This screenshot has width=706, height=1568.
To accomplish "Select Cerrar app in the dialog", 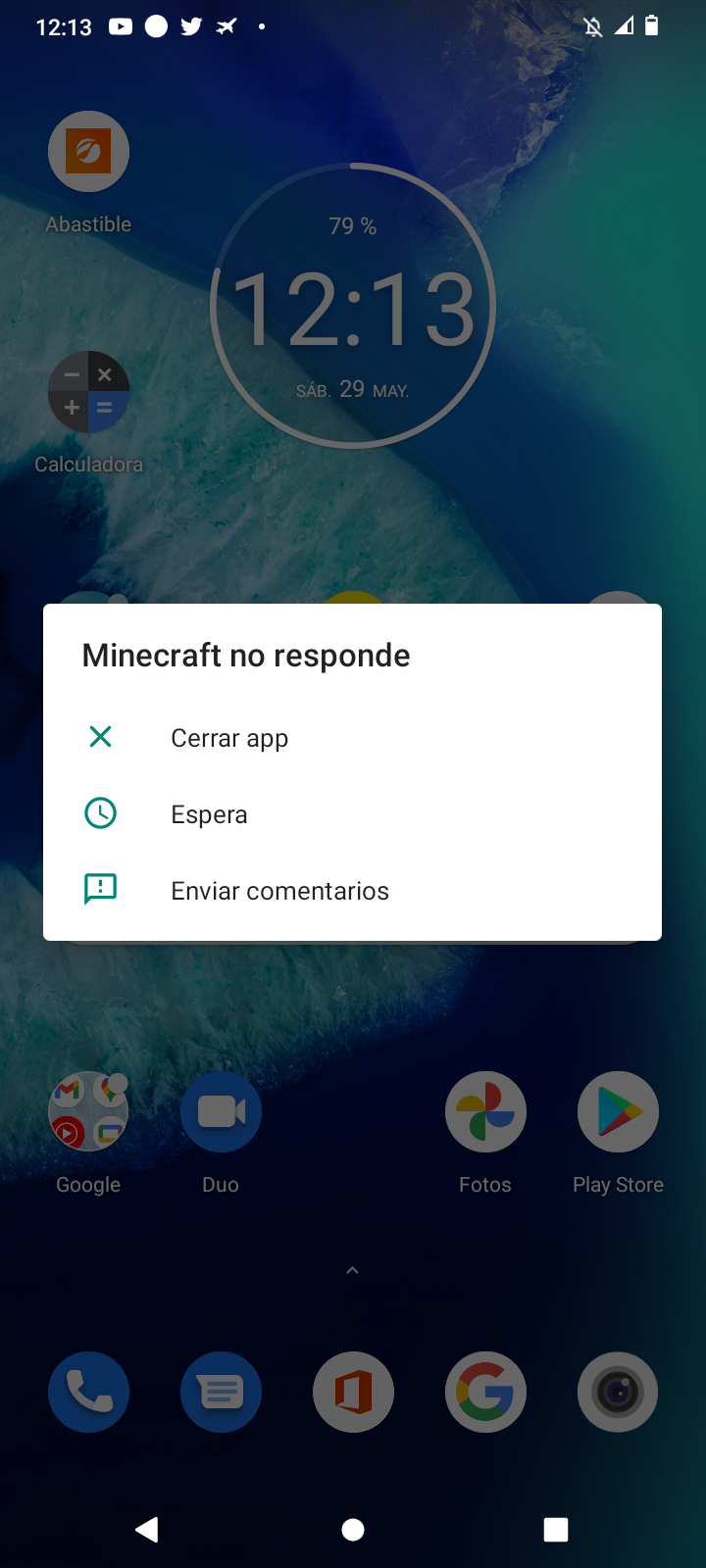I will pos(229,738).
